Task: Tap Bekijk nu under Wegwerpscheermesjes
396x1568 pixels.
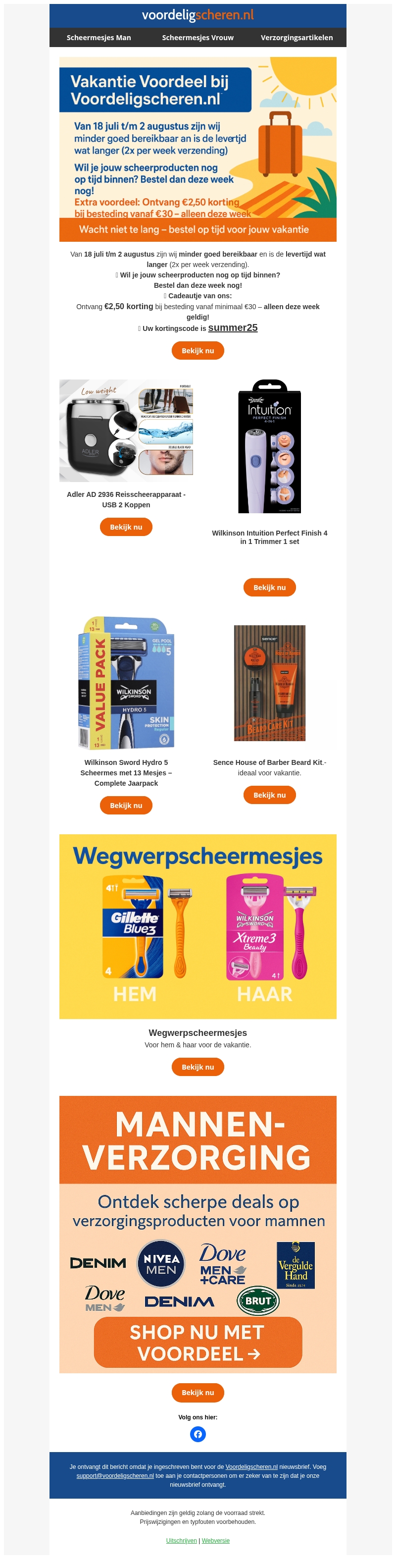Action: 198,1067
